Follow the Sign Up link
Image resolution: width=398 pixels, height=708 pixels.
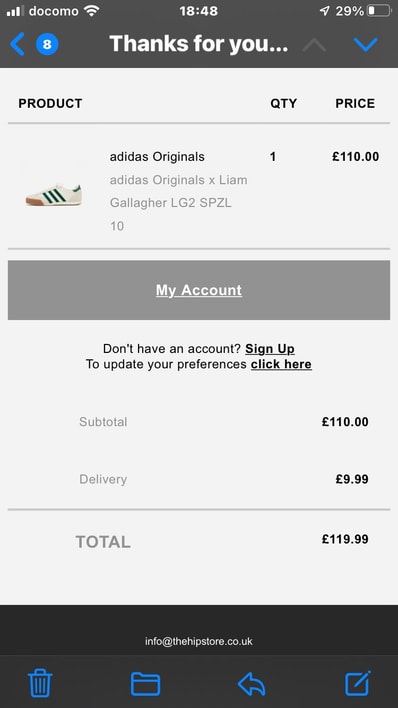(270, 349)
